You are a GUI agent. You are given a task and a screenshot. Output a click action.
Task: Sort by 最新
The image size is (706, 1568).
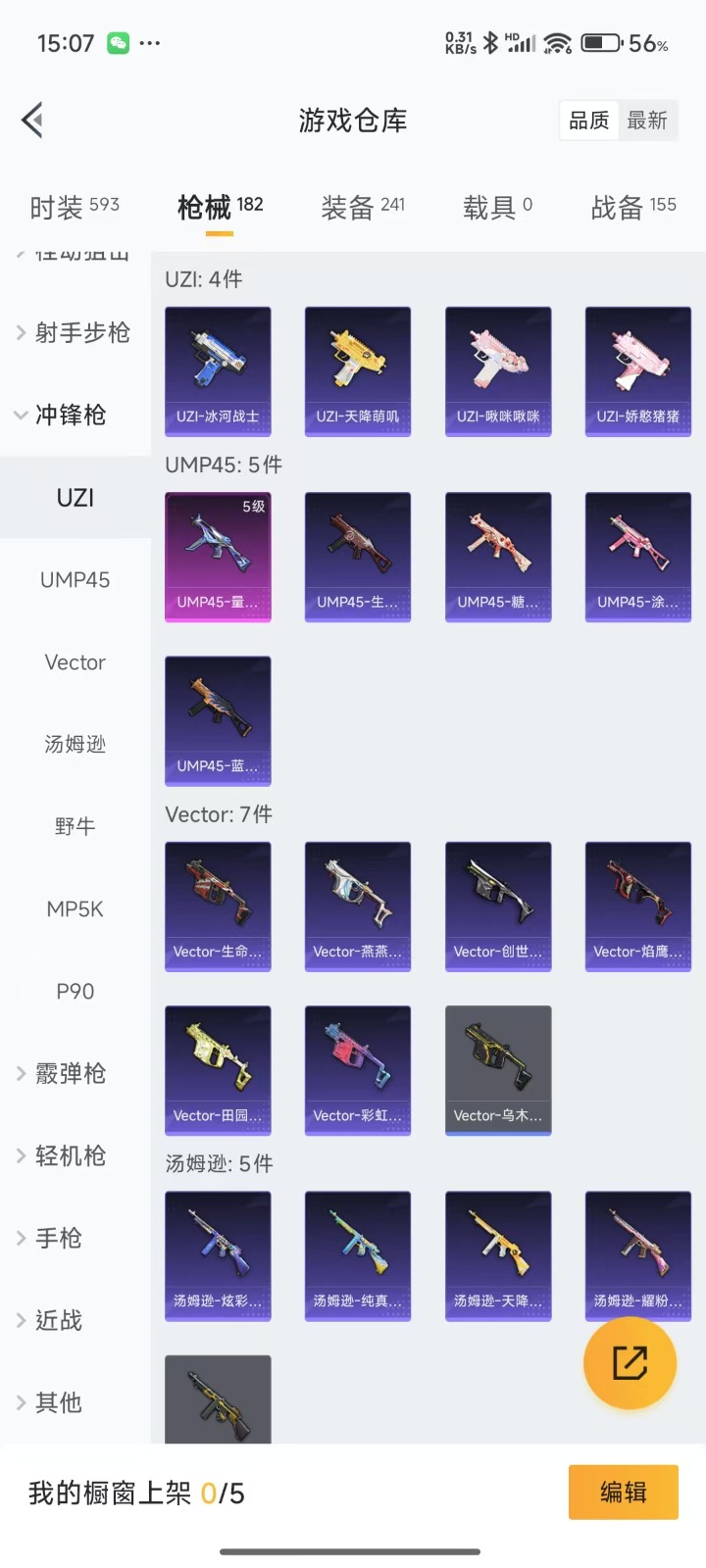(x=647, y=121)
